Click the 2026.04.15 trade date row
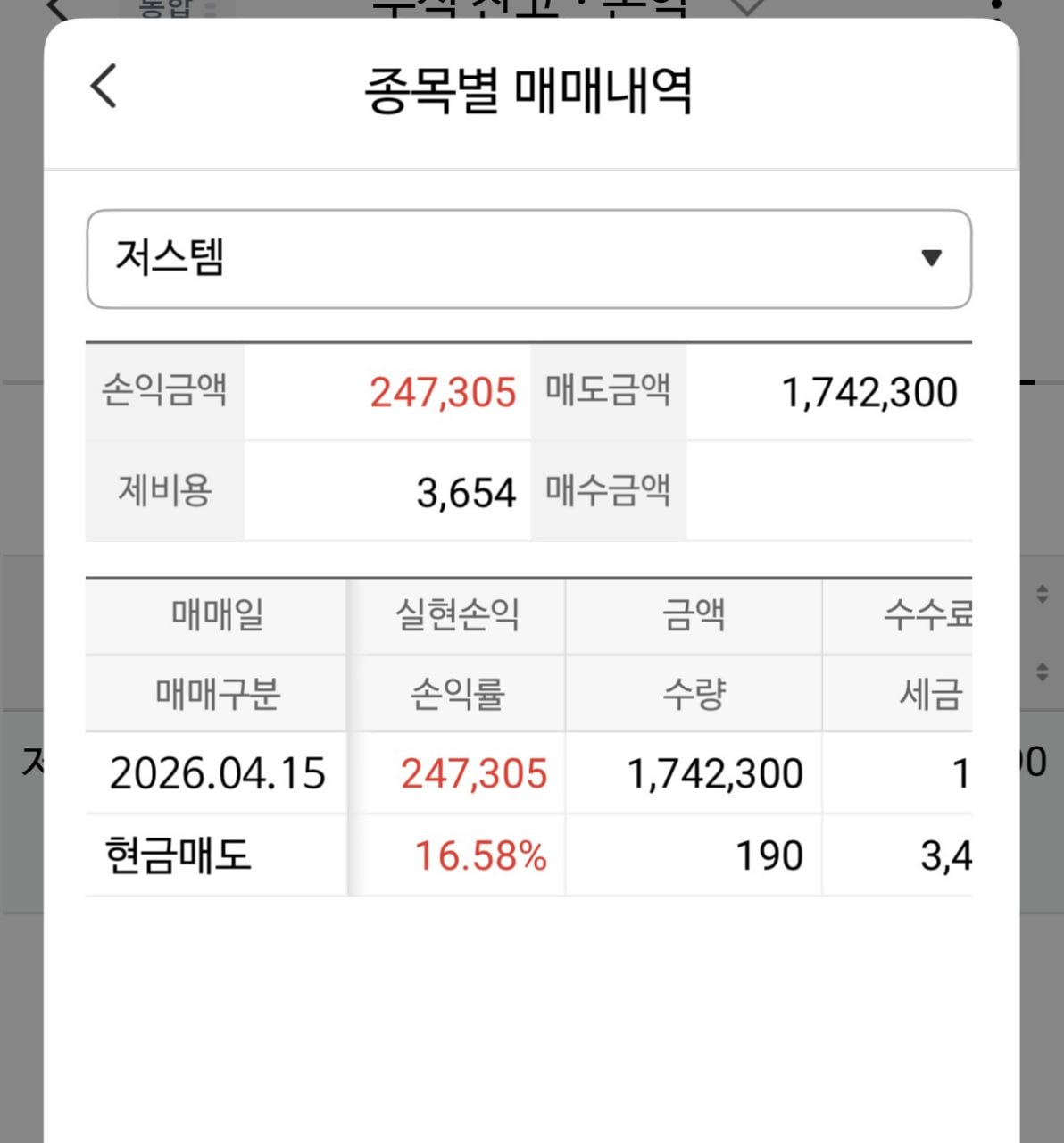 219,773
